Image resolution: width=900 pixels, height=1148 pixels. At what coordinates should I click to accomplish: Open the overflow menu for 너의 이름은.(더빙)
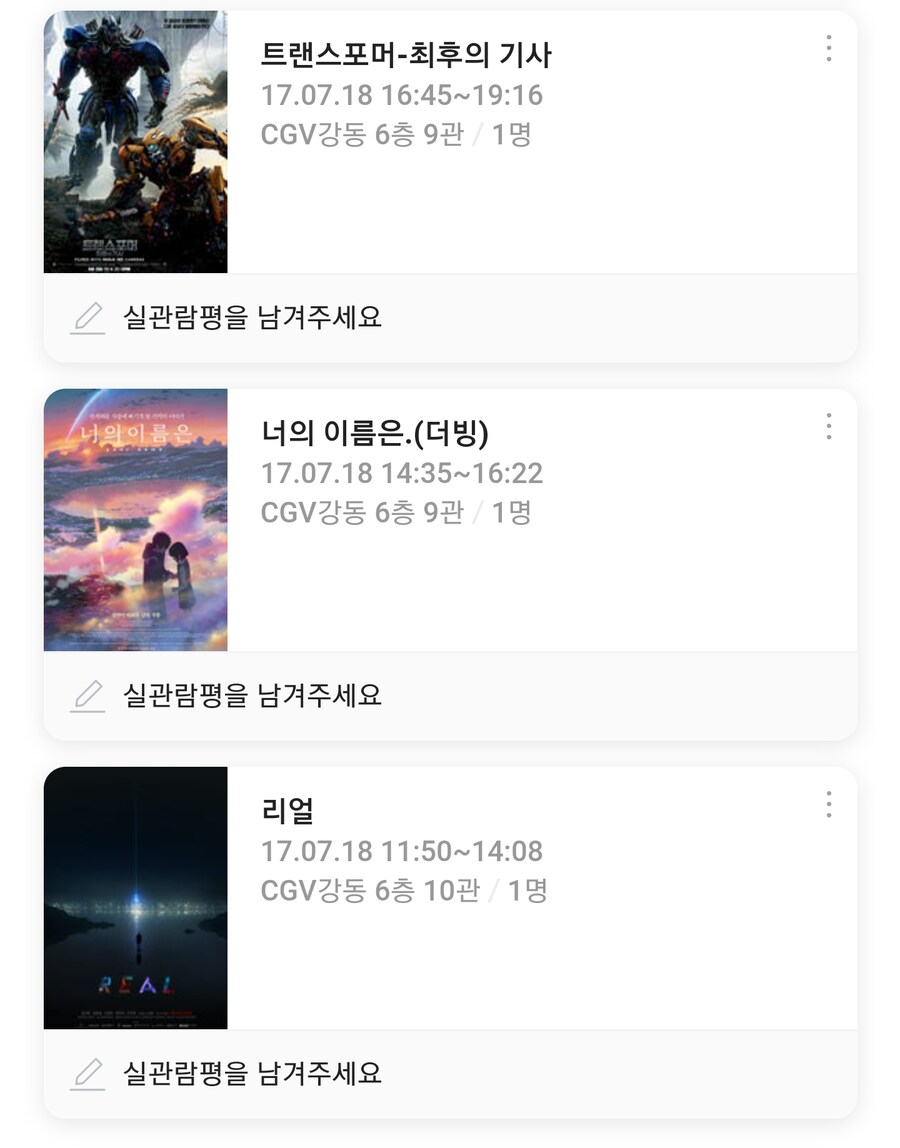(828, 428)
